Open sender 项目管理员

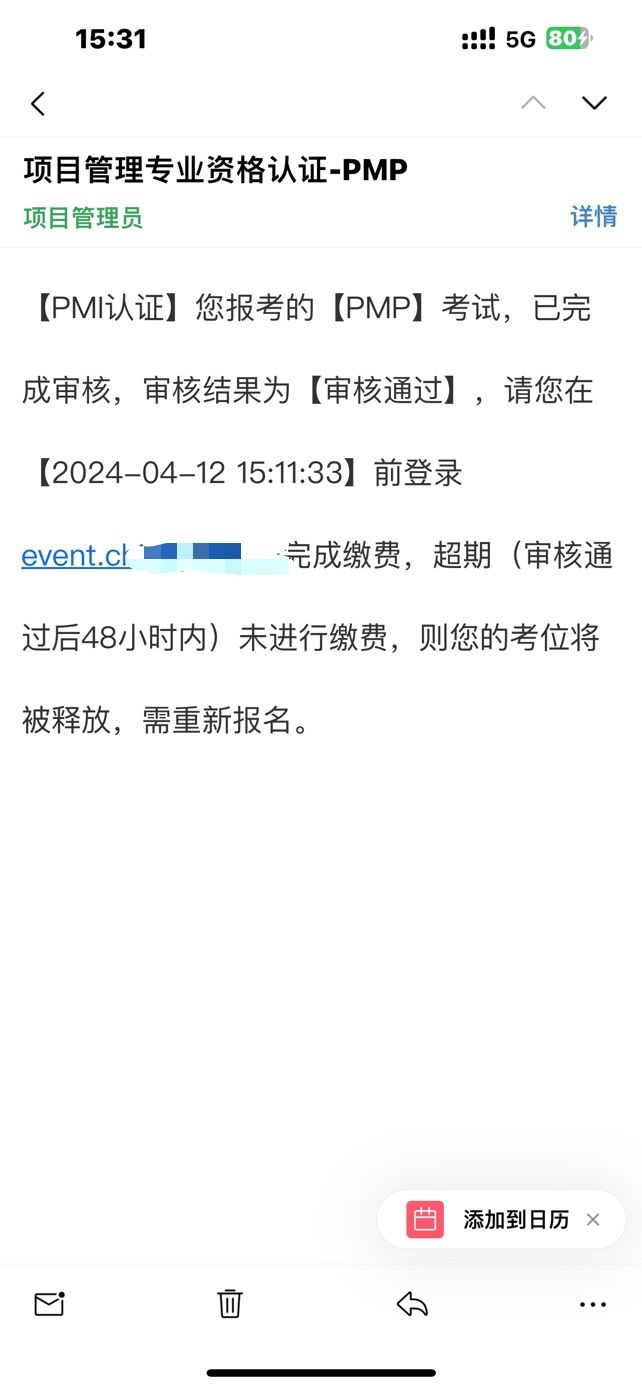[83, 218]
